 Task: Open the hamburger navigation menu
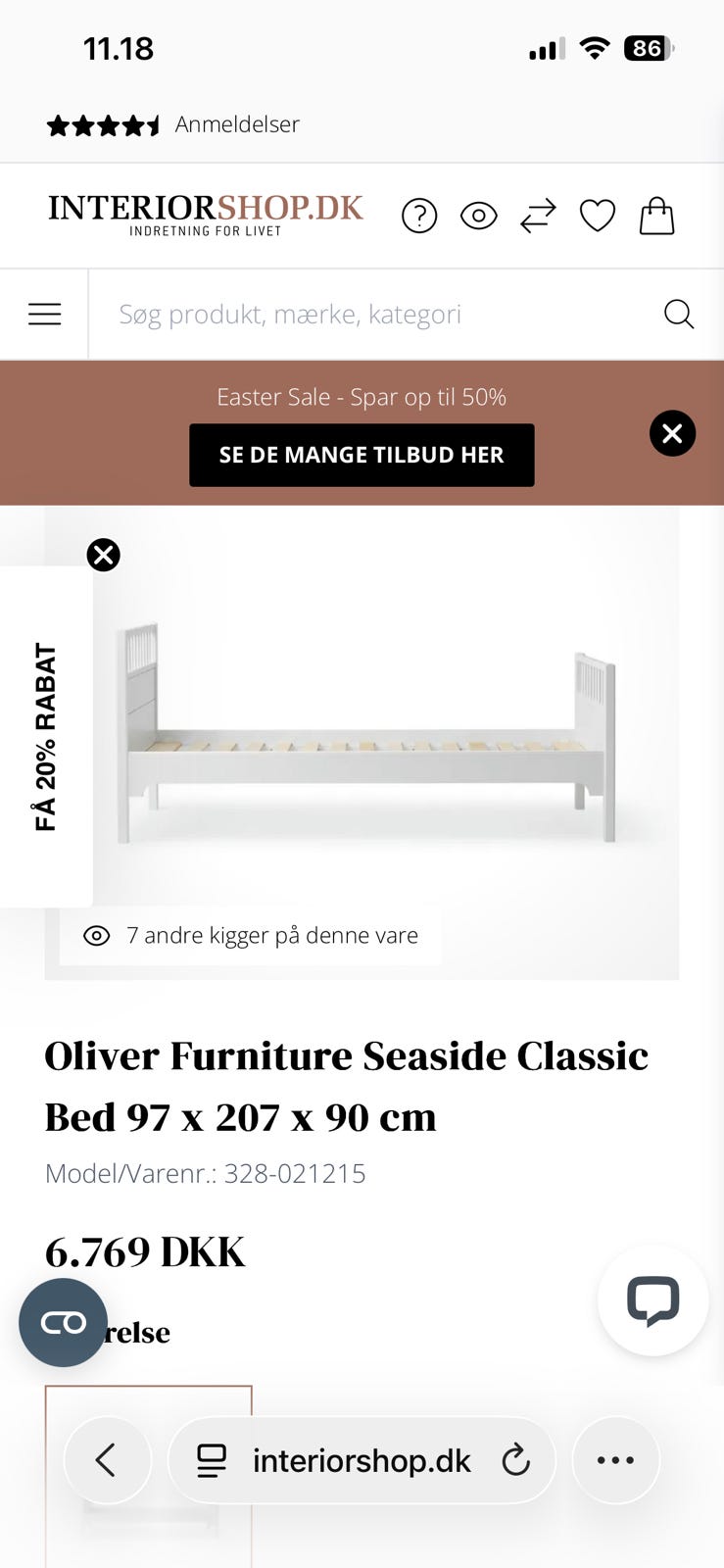tap(44, 314)
